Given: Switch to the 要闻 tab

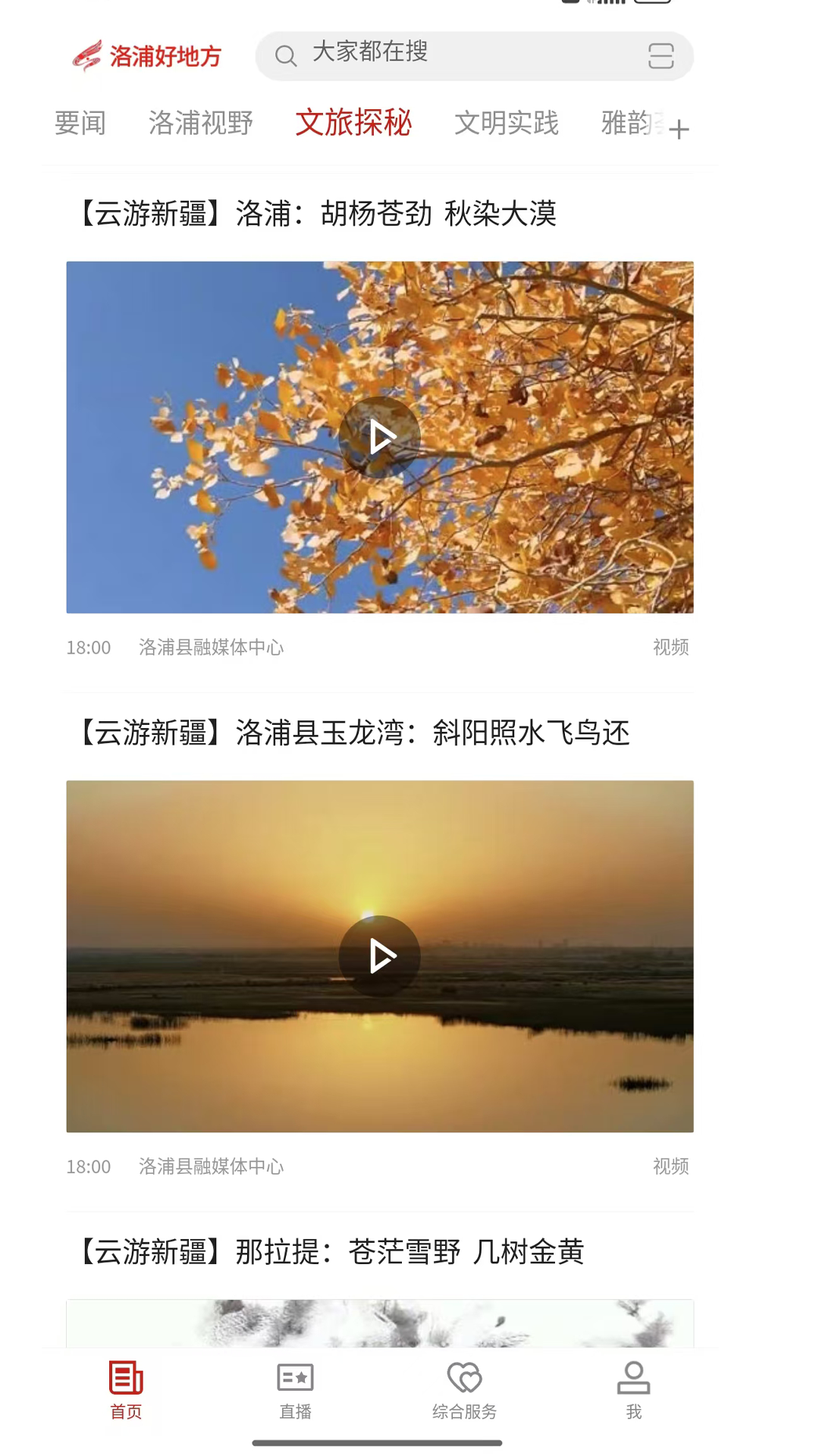Looking at the screenshot, I should pos(80,123).
